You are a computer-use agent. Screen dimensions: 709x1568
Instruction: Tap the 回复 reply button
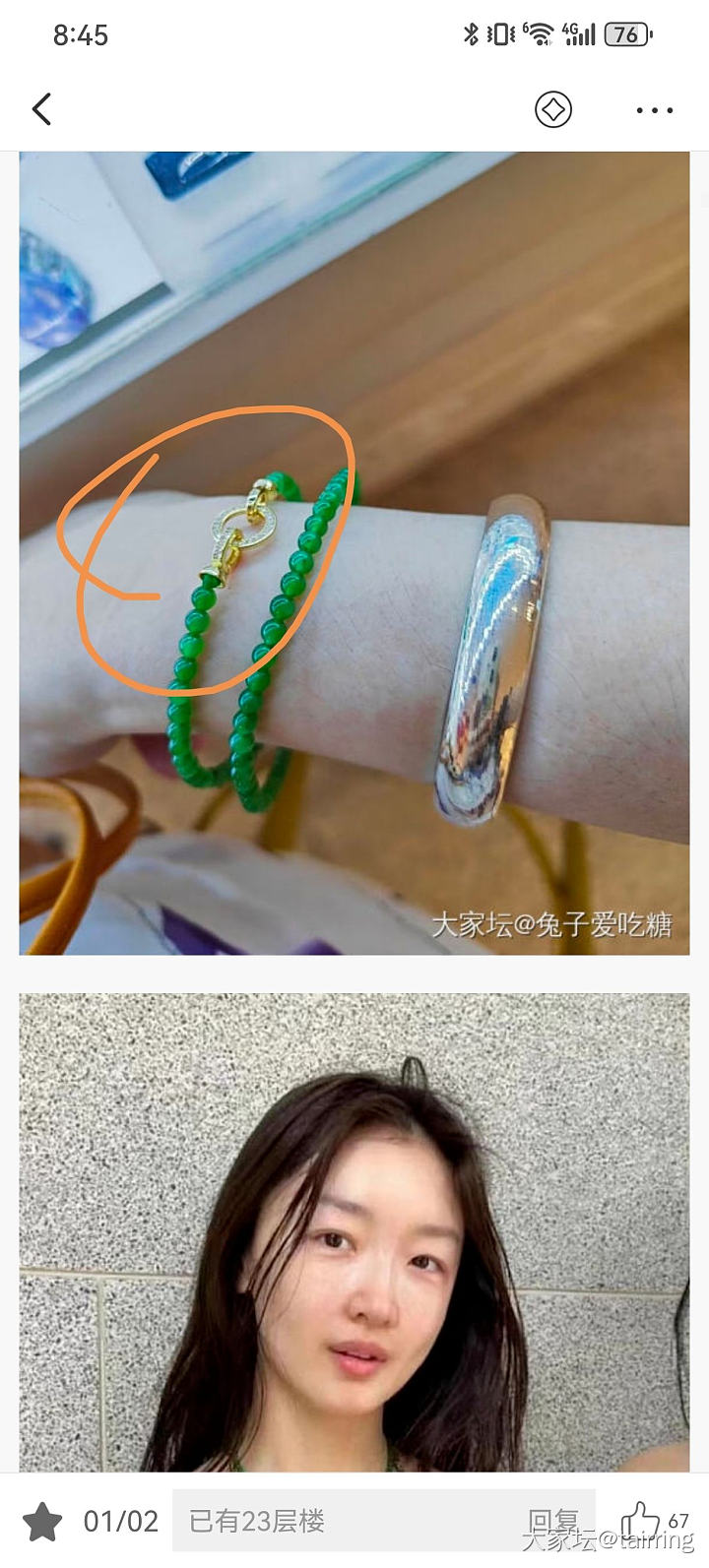click(554, 1522)
